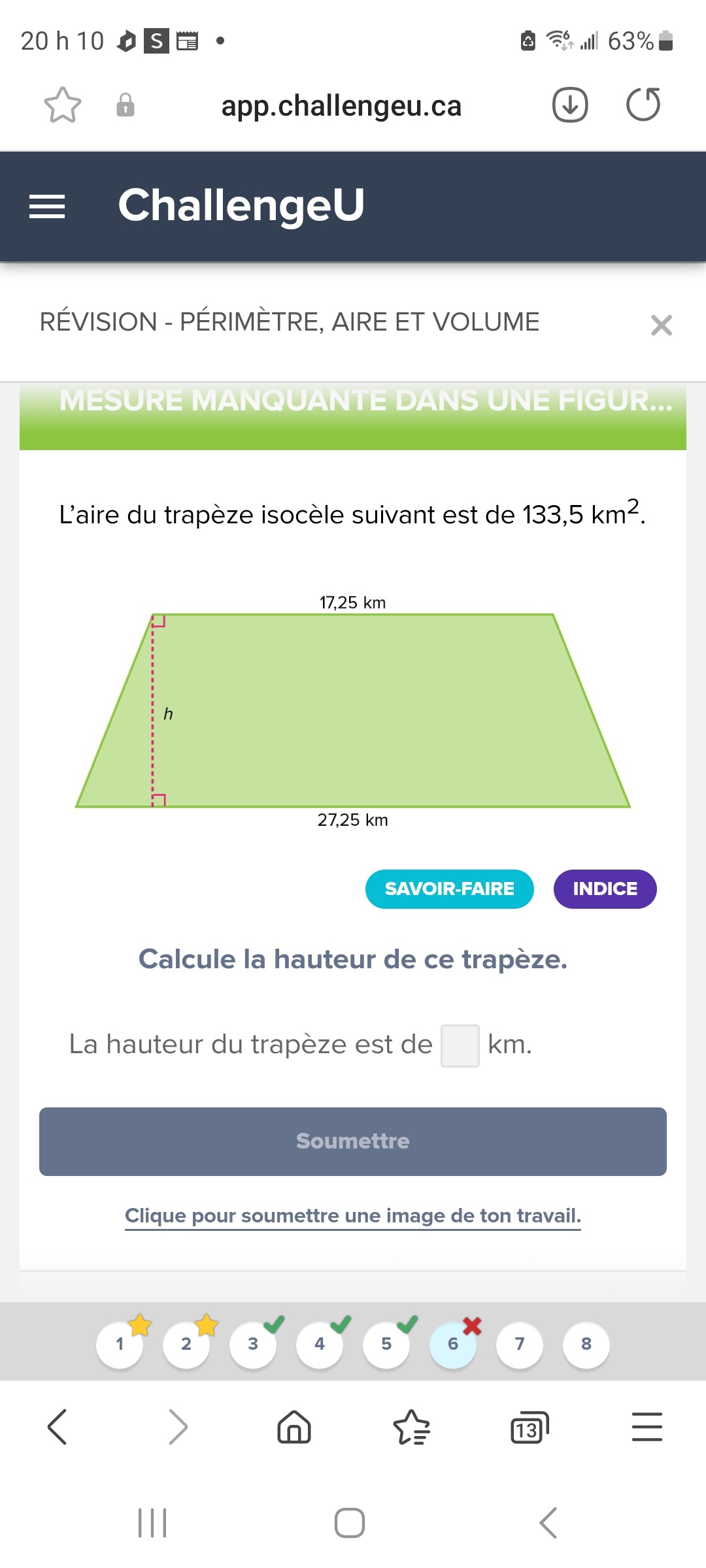Tap the app.challengeu.ca address bar
The width and height of the screenshot is (706, 1568).
[341, 106]
